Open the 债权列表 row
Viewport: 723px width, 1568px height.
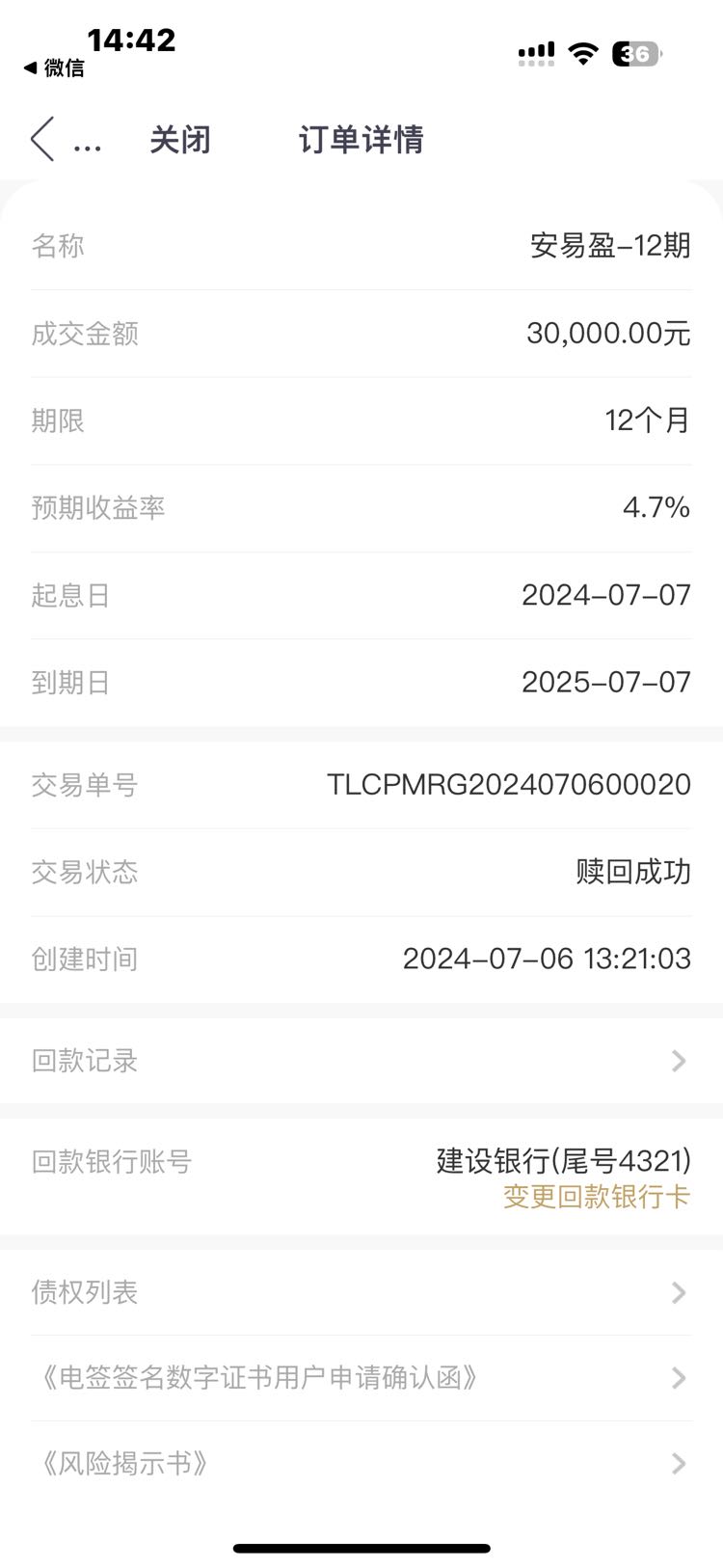pyautogui.click(x=361, y=1292)
